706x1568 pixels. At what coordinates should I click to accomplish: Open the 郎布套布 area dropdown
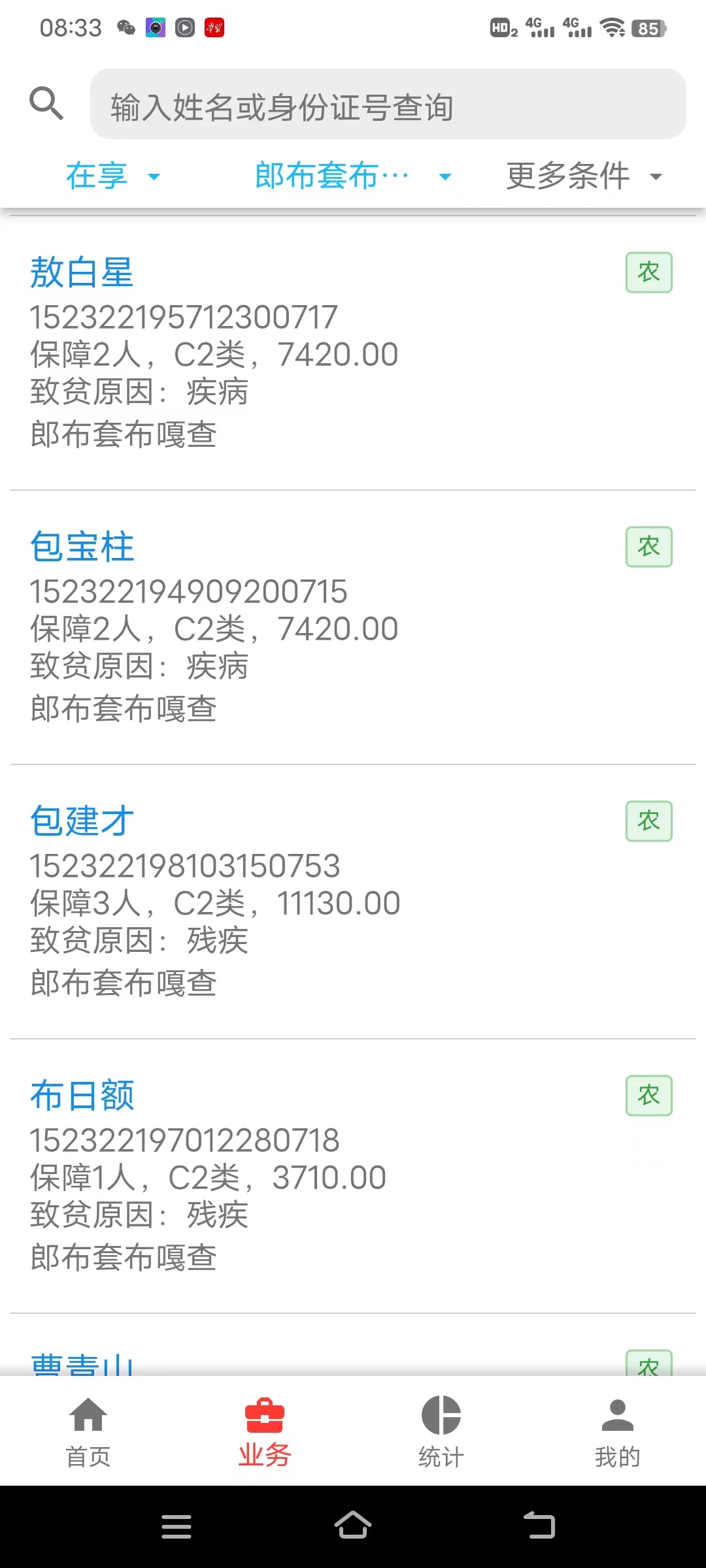coord(353,176)
